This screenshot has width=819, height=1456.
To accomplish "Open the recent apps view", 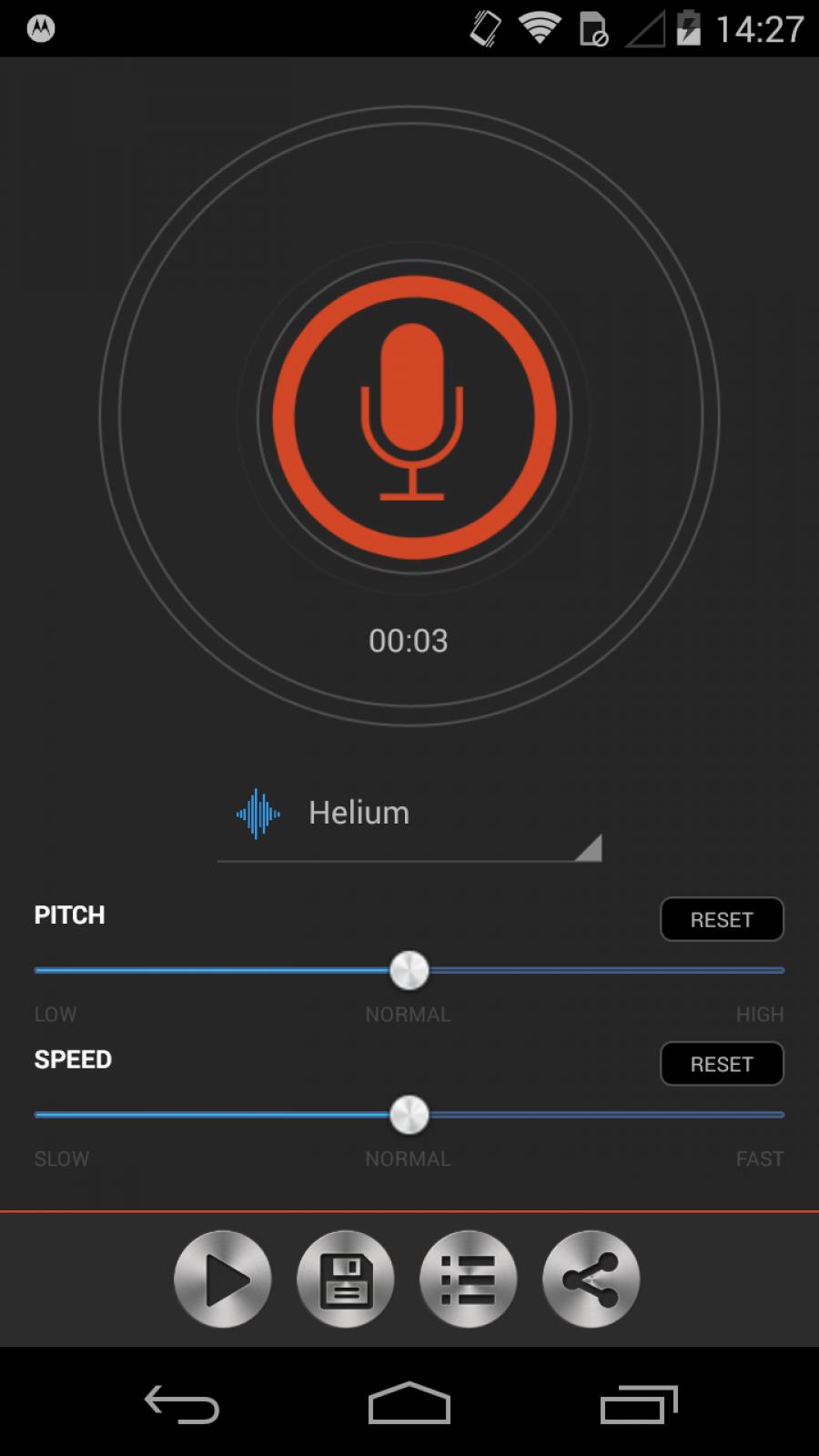I will (x=639, y=1404).
